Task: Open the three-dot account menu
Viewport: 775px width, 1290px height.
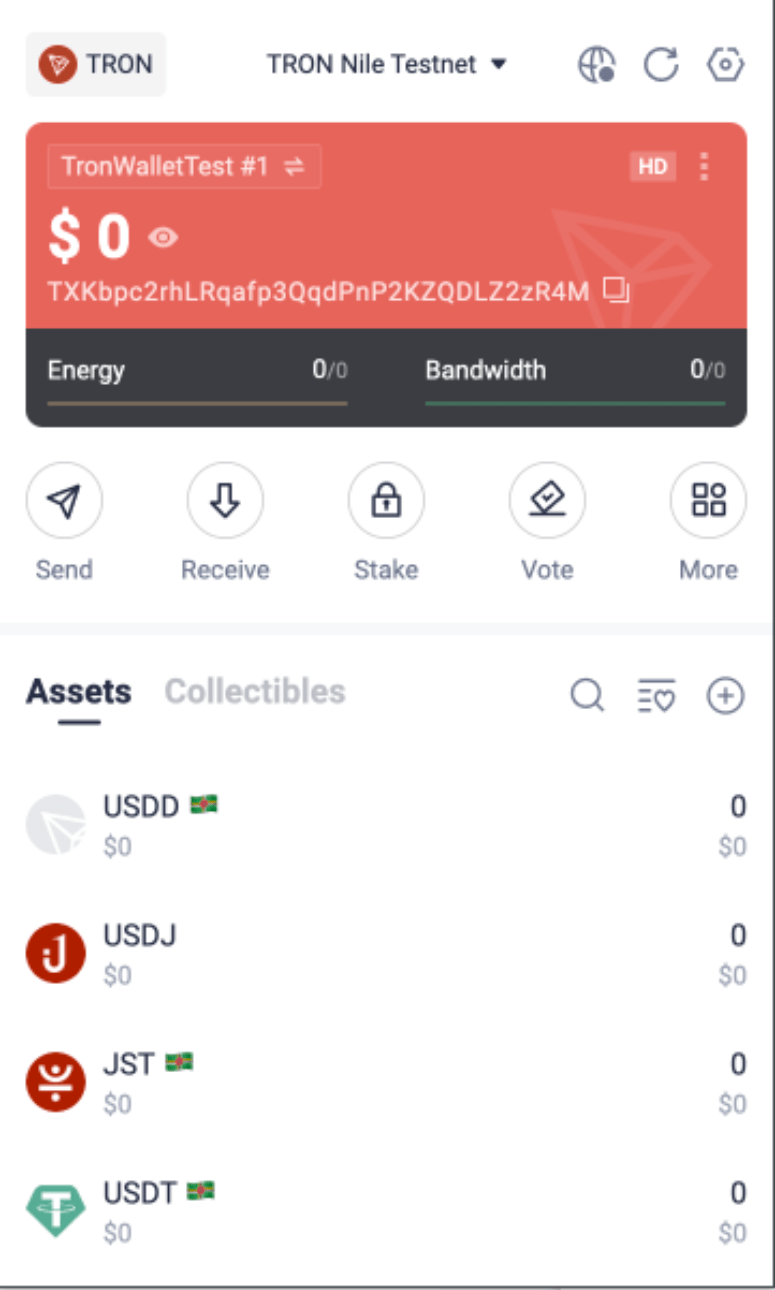Action: point(704,166)
